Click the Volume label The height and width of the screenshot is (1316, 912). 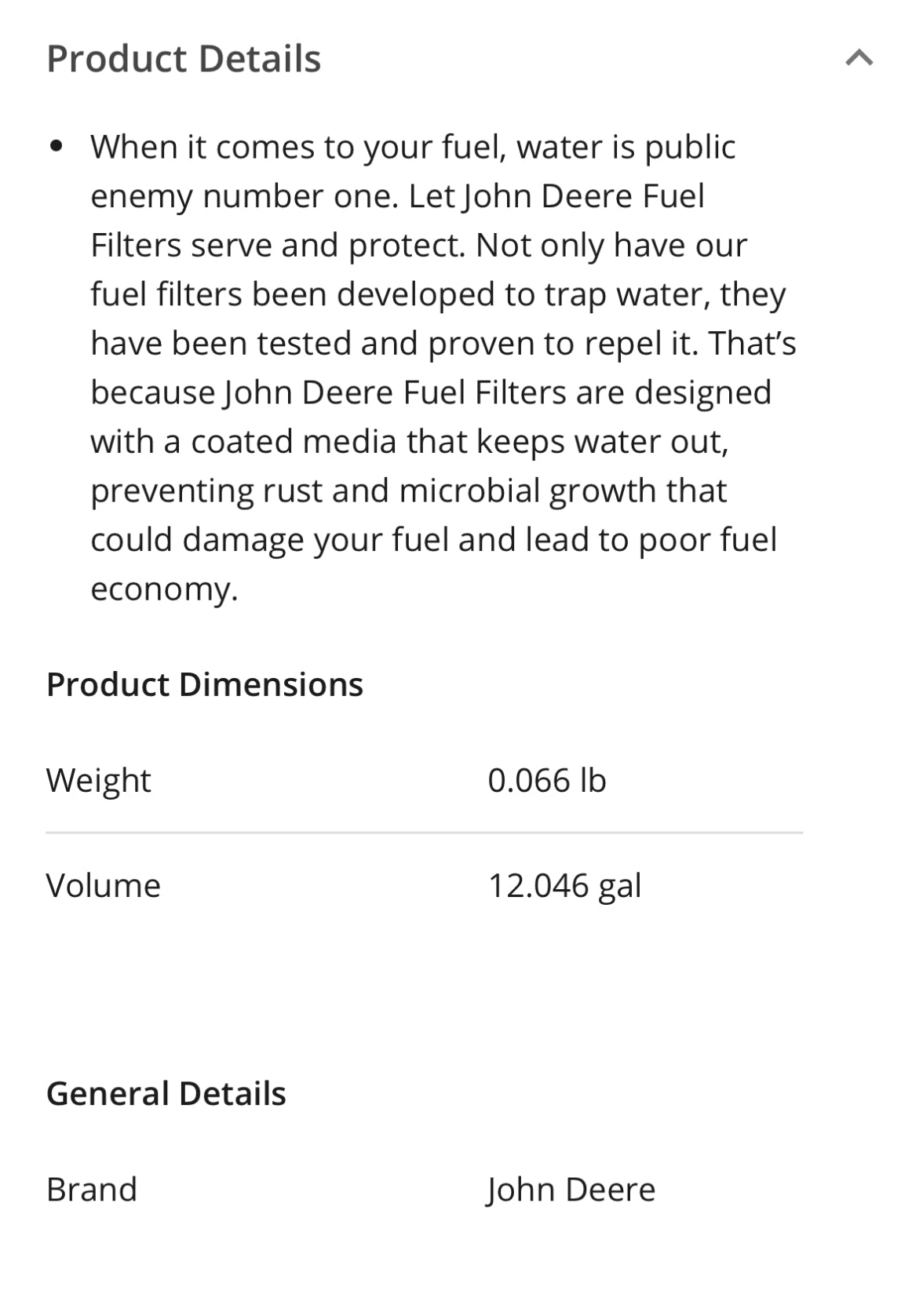tap(103, 884)
